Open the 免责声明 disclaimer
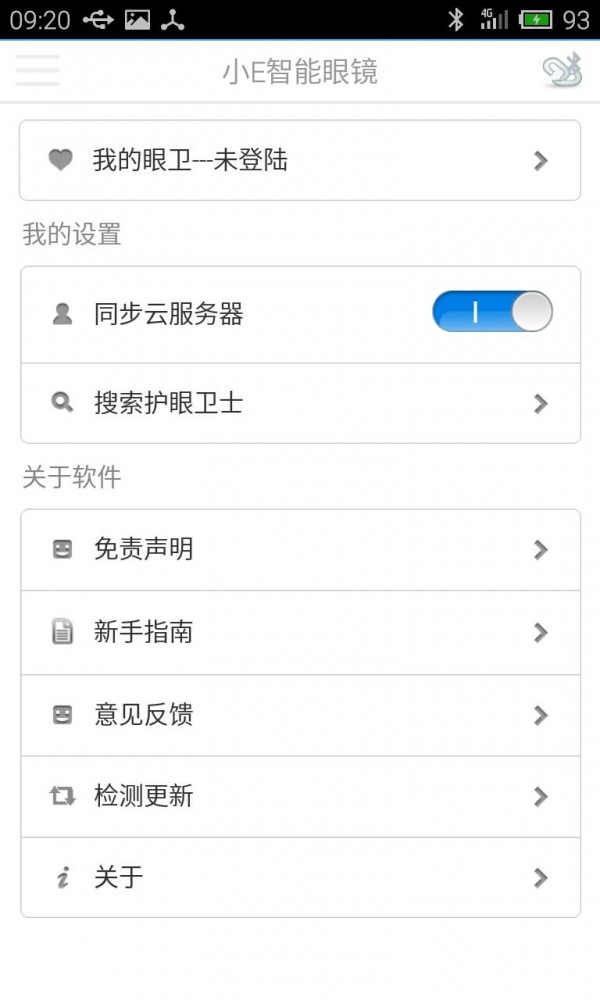 tap(300, 549)
